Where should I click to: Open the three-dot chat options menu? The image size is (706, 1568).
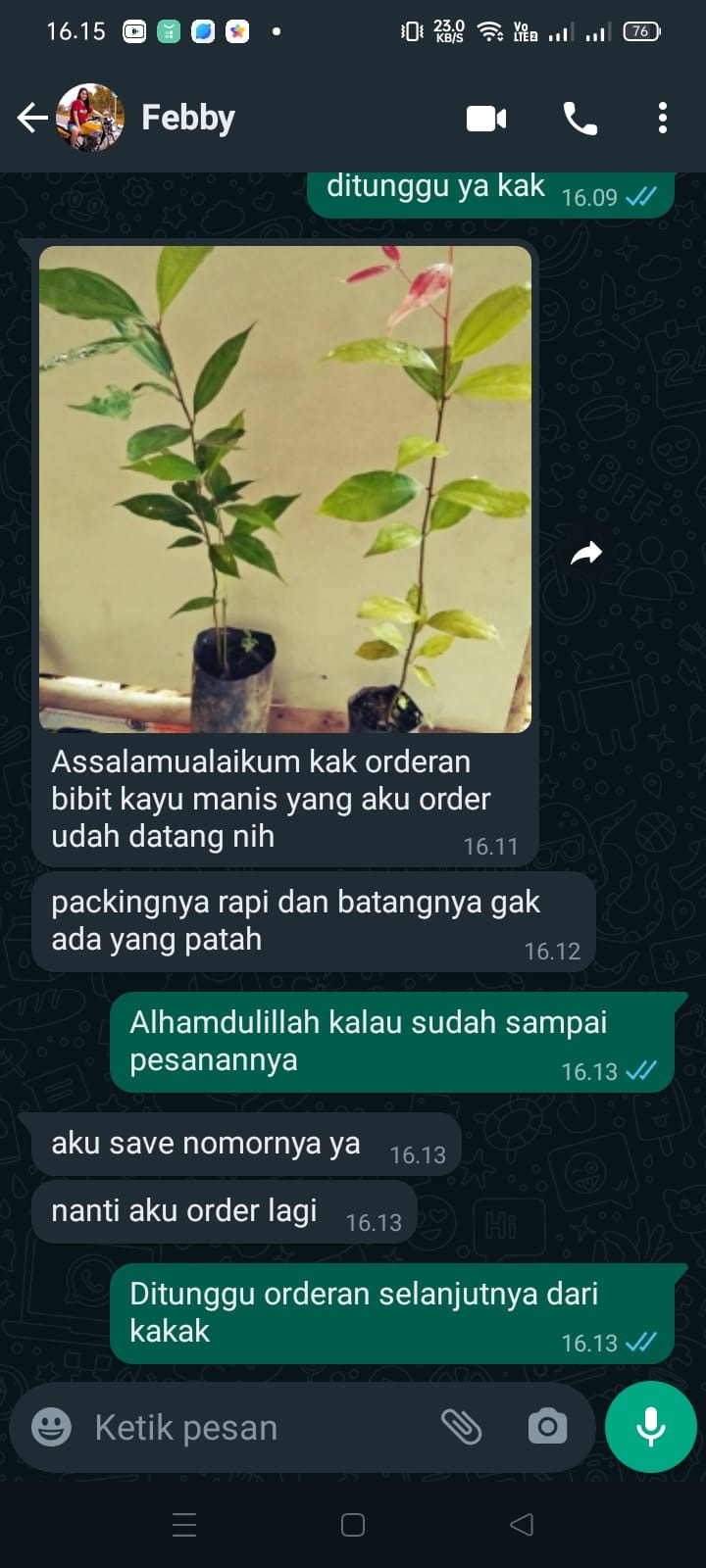tap(661, 117)
